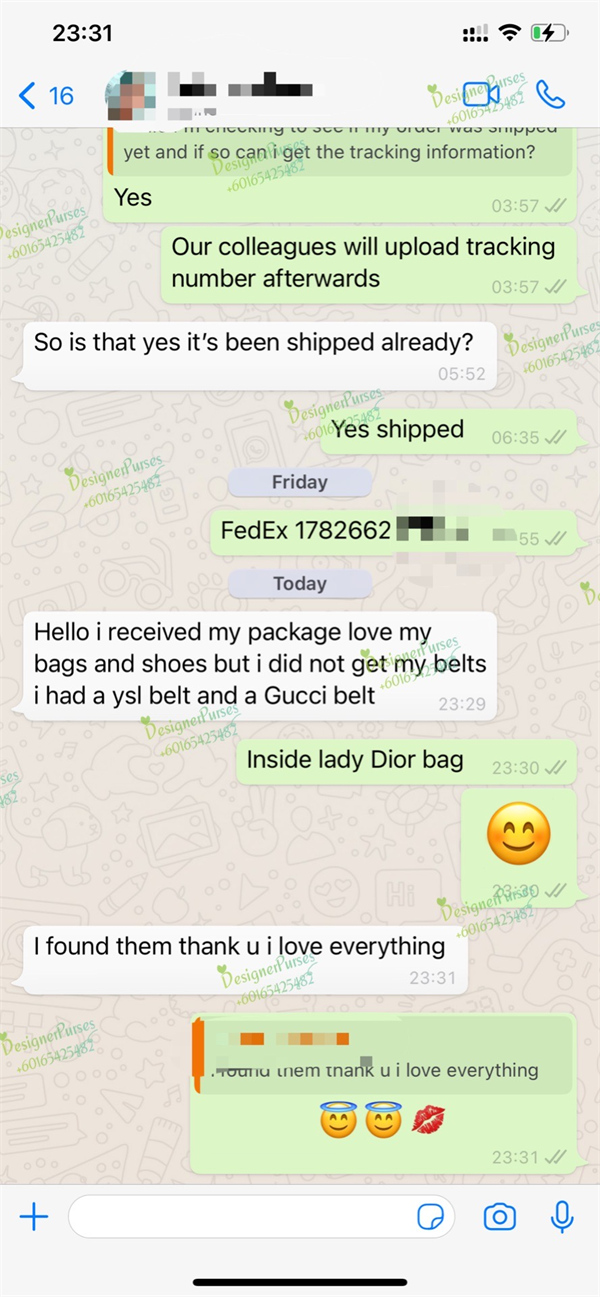The width and height of the screenshot is (600, 1297).
Task: Go back to the chats list
Action: click(45, 96)
